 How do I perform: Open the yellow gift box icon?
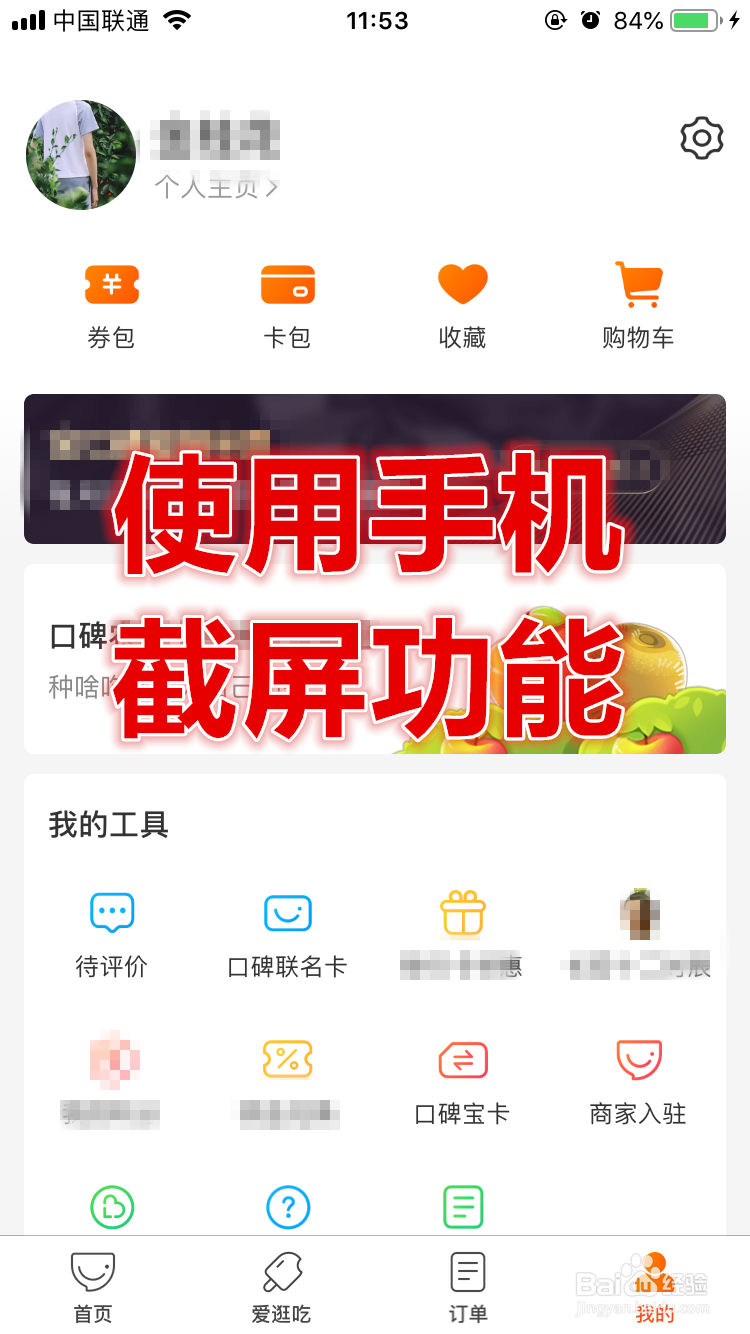[462, 912]
